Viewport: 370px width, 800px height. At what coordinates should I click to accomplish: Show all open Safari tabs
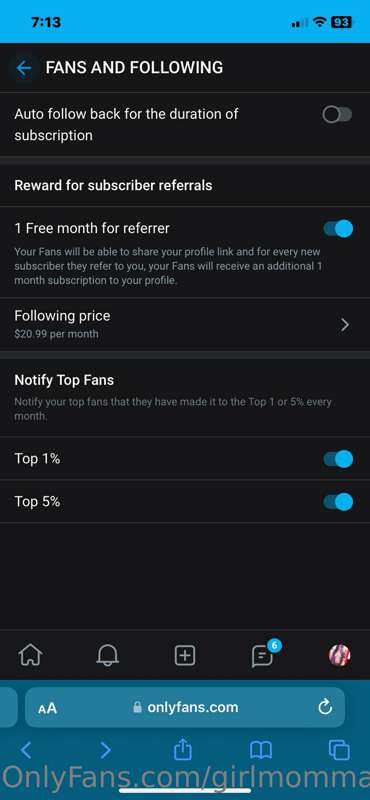click(x=339, y=751)
